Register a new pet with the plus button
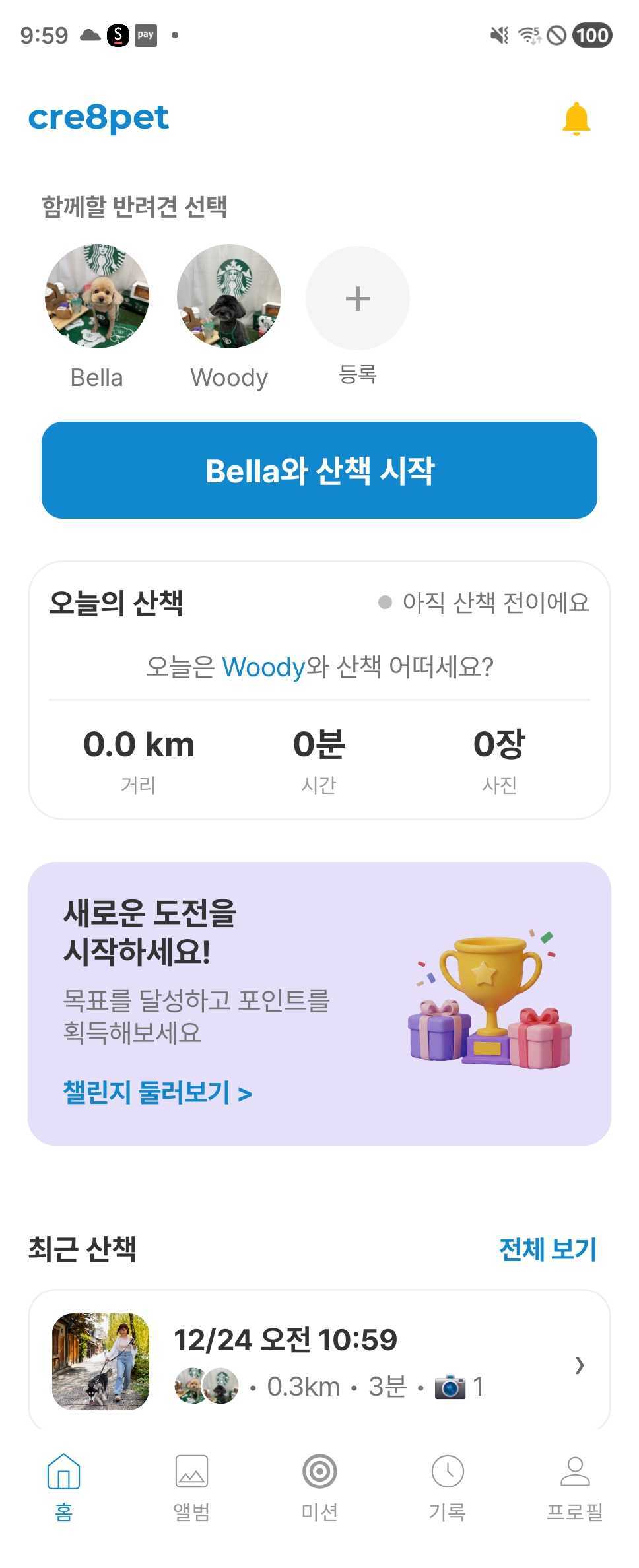The height and width of the screenshot is (1568, 639). tap(357, 298)
